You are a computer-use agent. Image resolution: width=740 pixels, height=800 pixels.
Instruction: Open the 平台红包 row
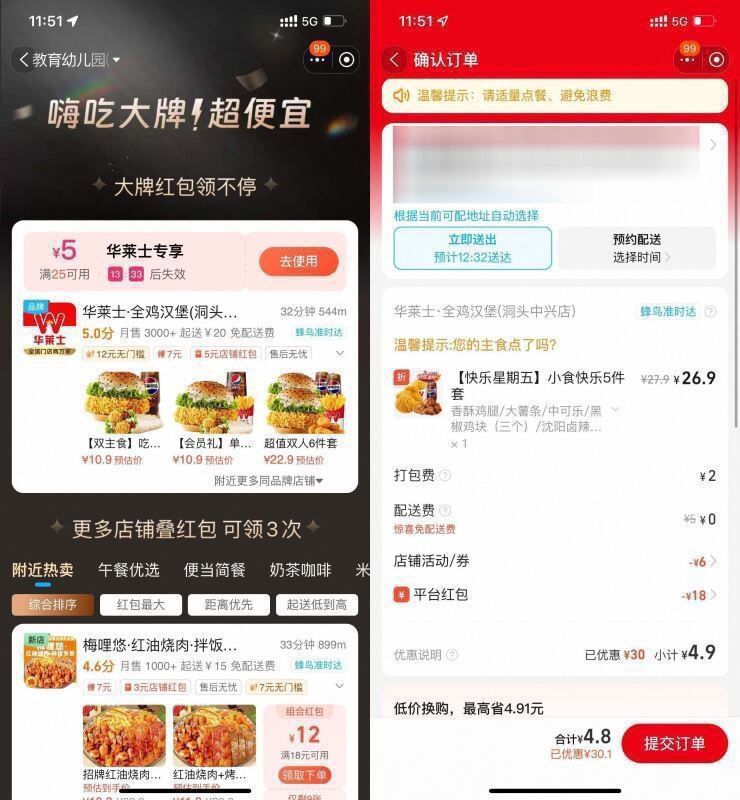click(555, 595)
